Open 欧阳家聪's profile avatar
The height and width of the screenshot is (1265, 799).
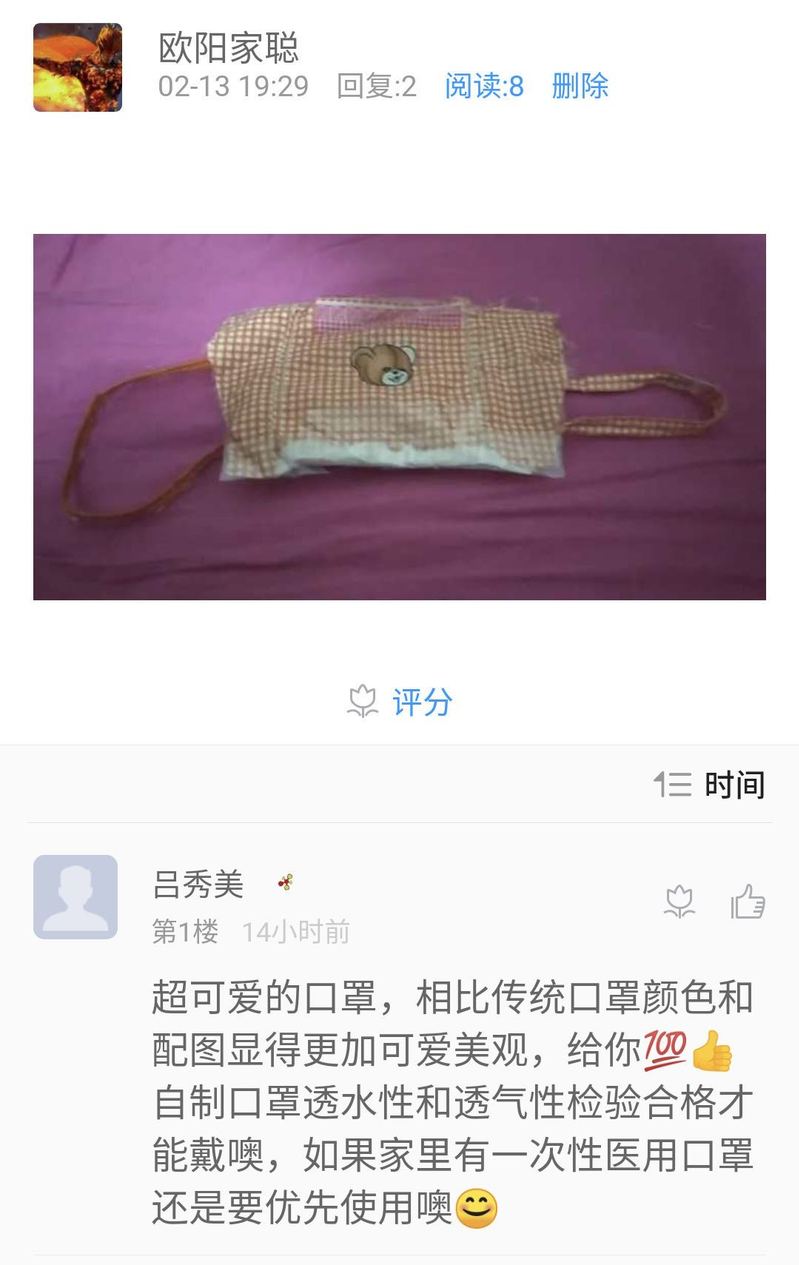point(77,67)
